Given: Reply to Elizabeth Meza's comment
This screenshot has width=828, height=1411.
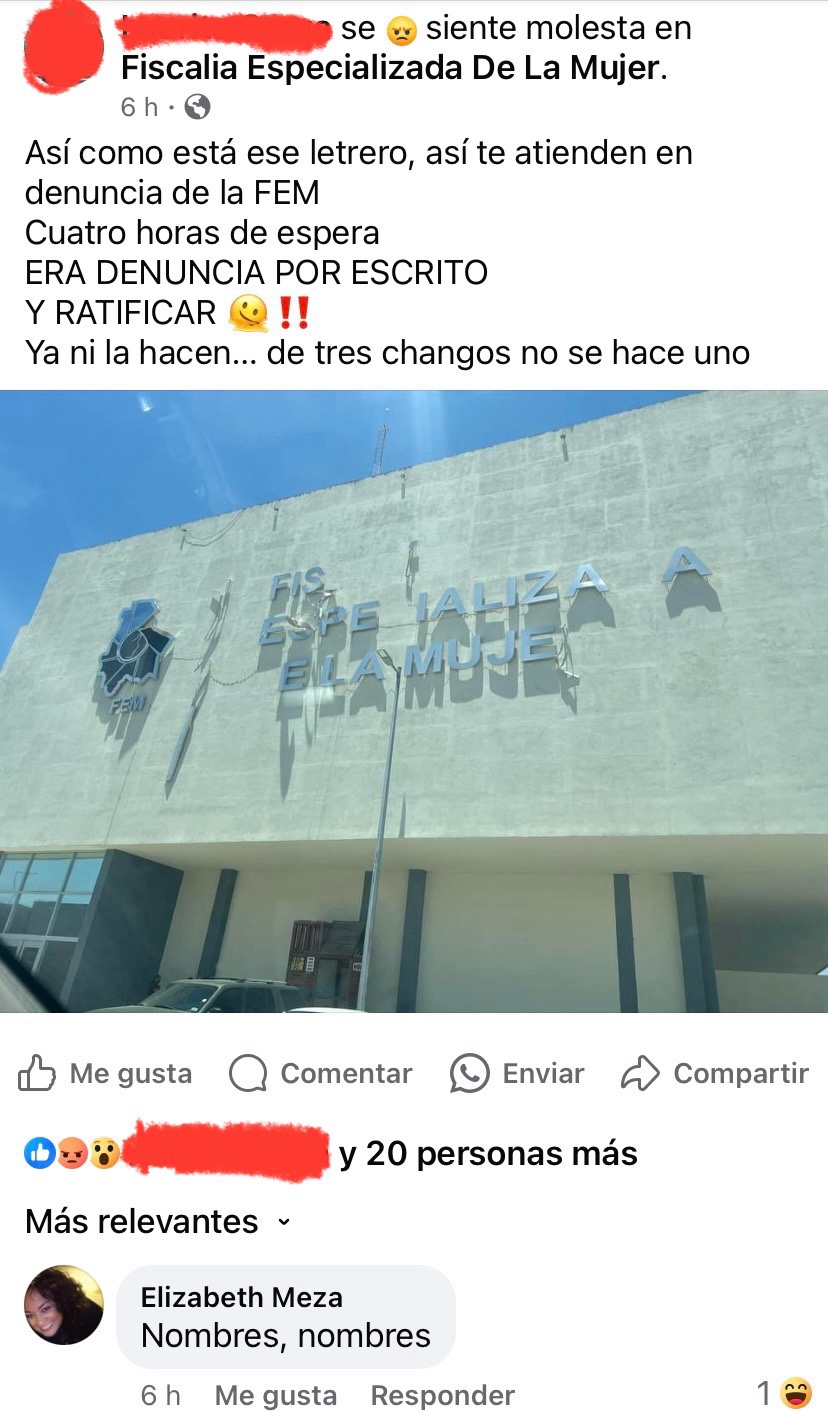Looking at the screenshot, I should pos(442,1395).
